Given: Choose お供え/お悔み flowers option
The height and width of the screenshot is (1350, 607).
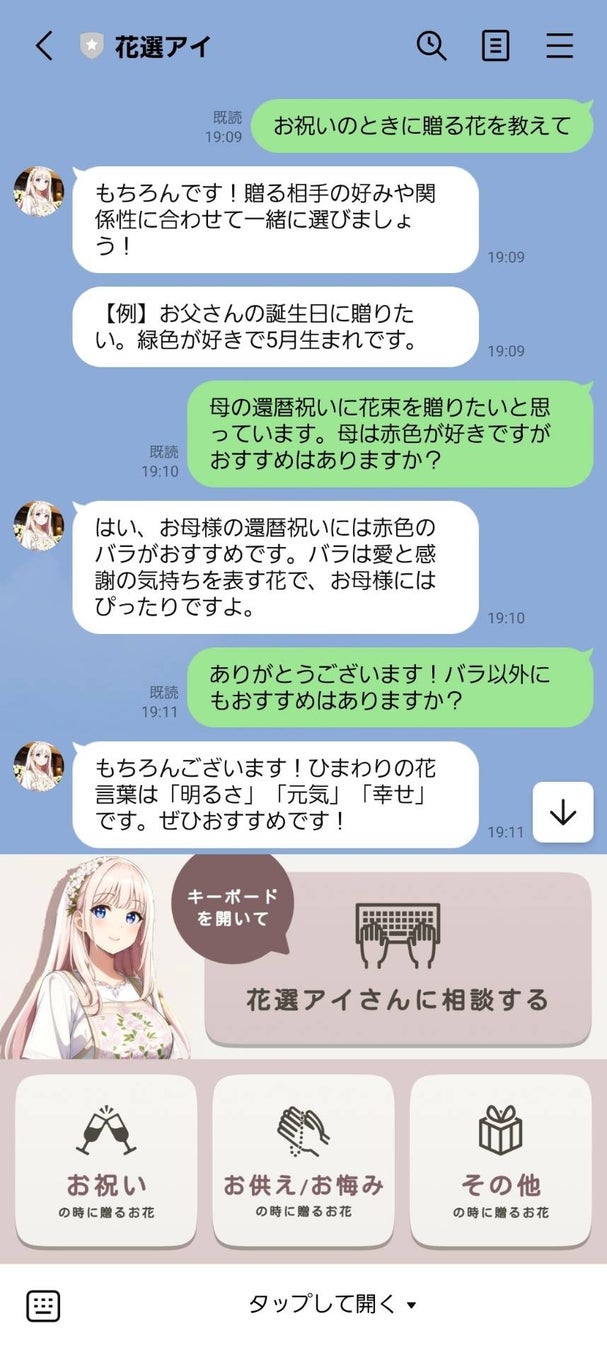Looking at the screenshot, I should click(x=303, y=1160).
